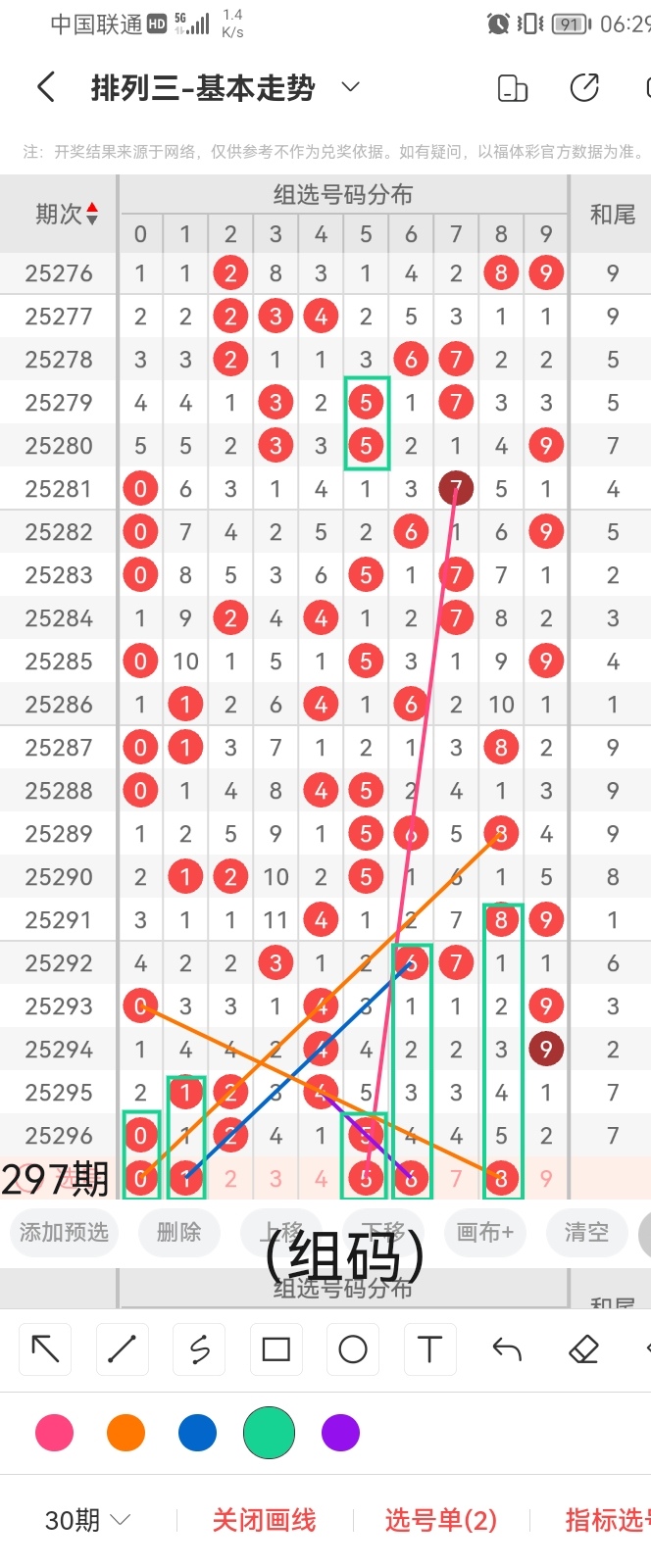Viewport: 651px width, 1568px height.
Task: Share this trend chart
Action: click(584, 88)
